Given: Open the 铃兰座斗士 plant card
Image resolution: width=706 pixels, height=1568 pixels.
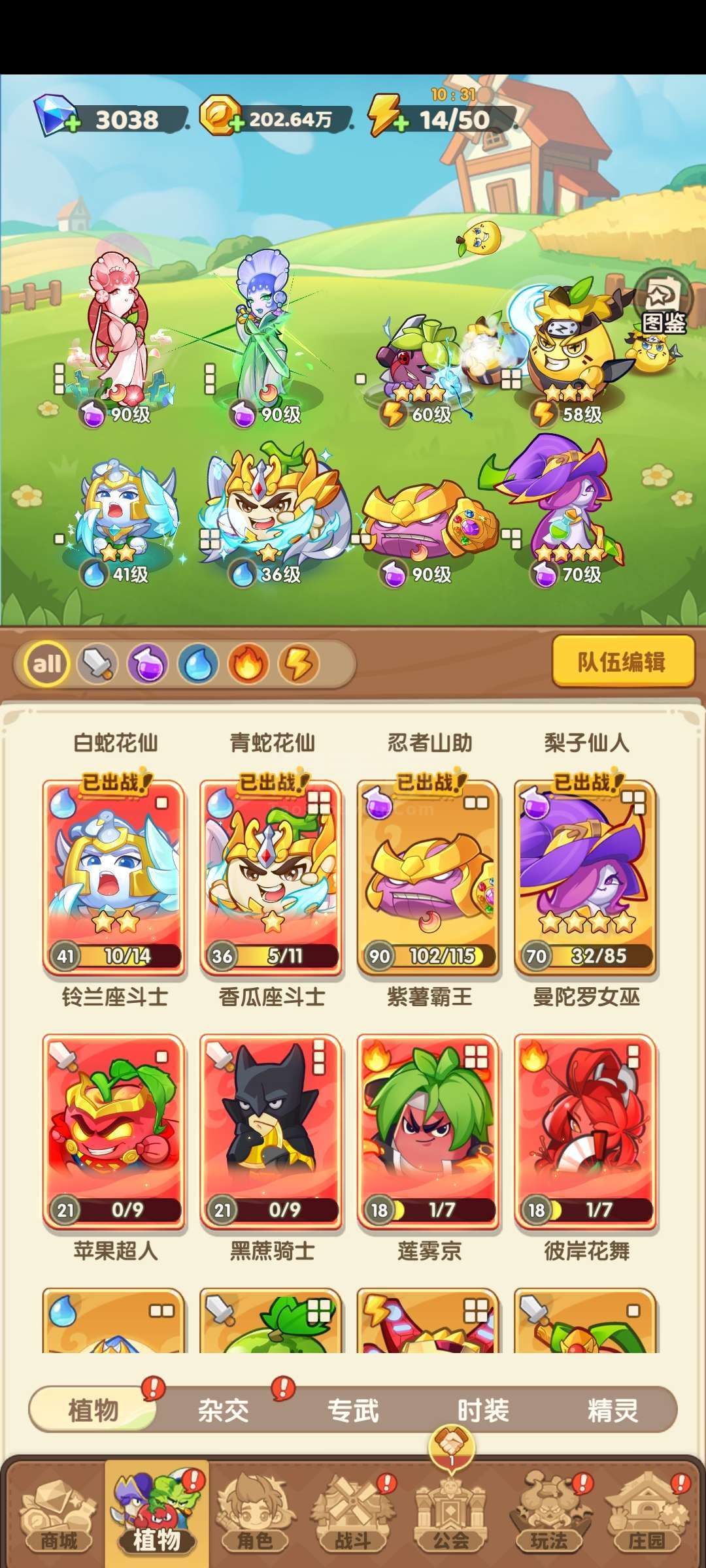Looking at the screenshot, I should (114, 877).
